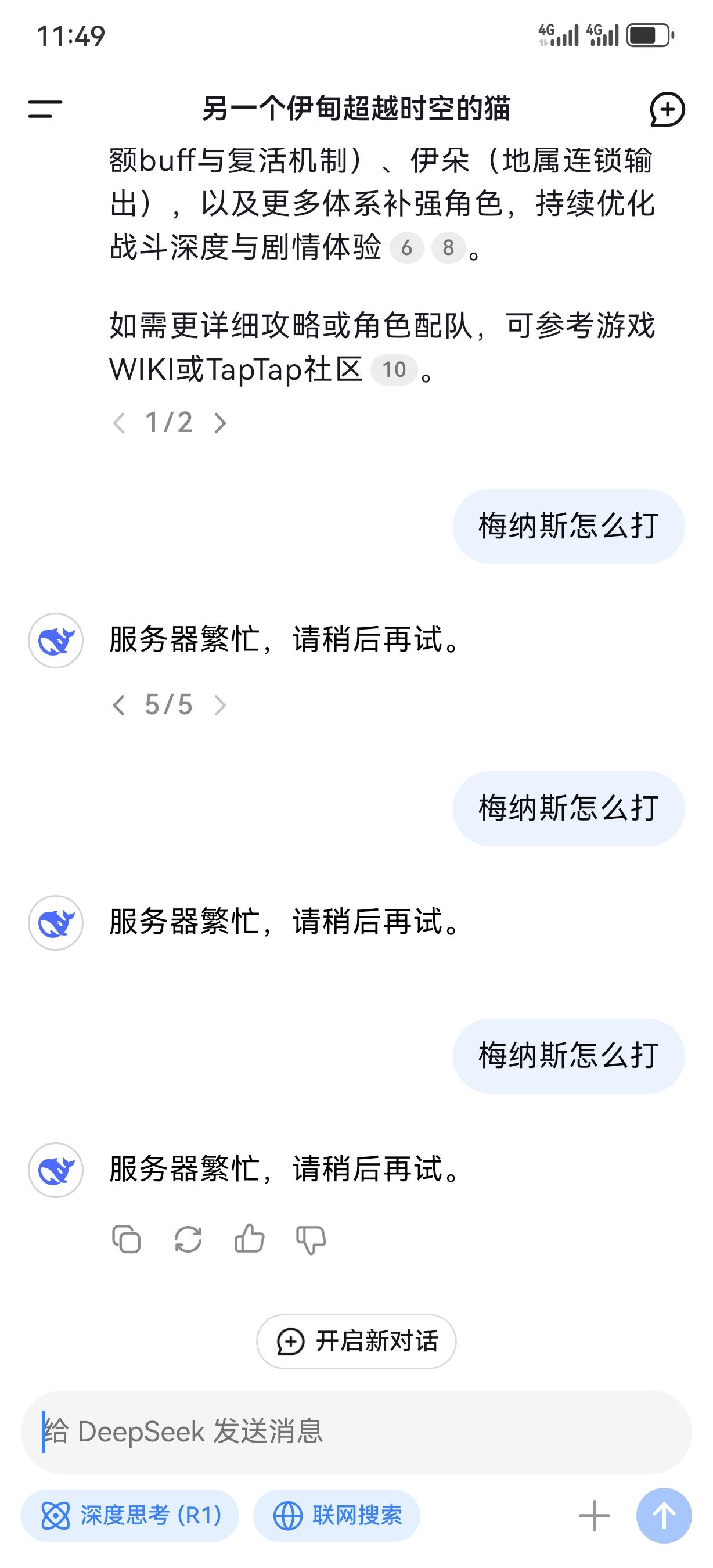The height and width of the screenshot is (1568, 713).
Task: Open the side menu drawer
Action: 45,110
